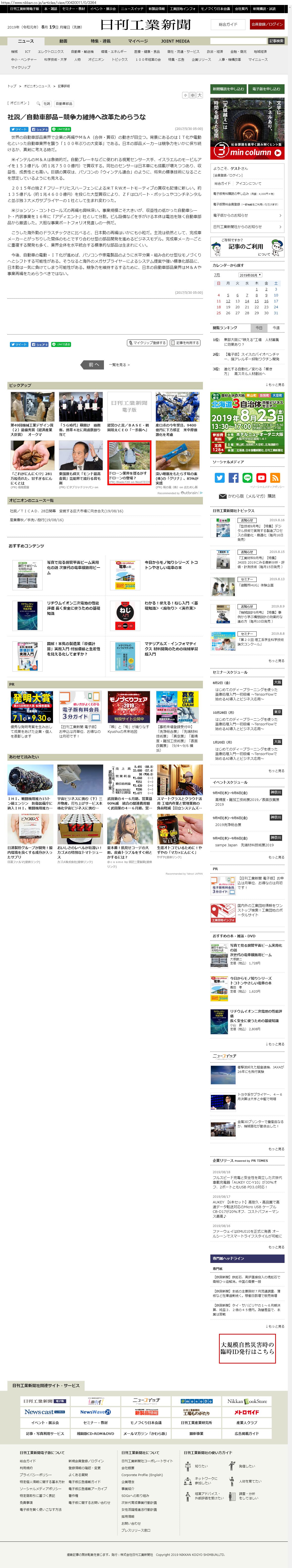Open the 会員登録/ログイン button
This screenshot has width=292, height=1568.
coord(267,24)
